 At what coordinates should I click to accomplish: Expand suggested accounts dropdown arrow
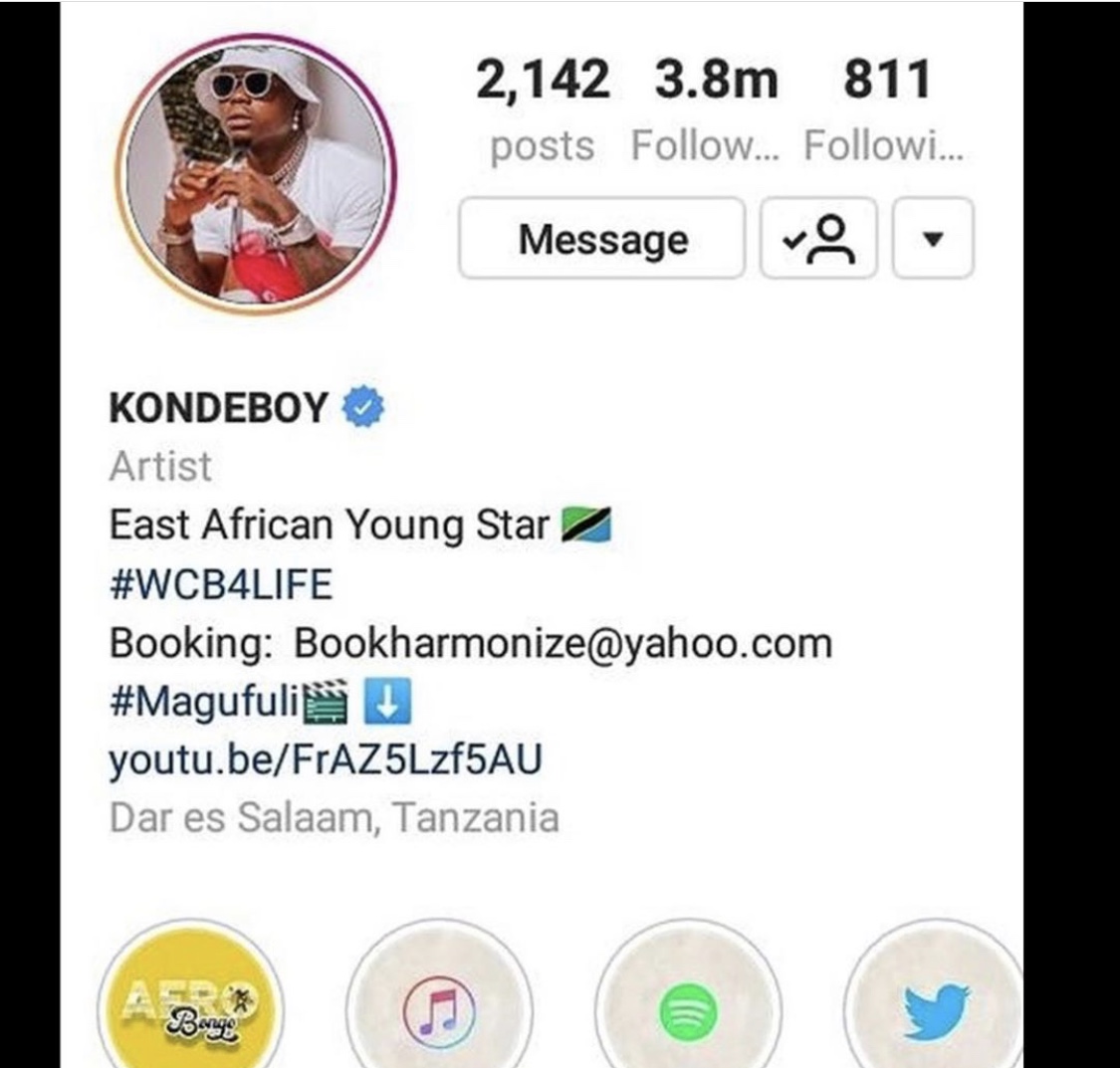[932, 239]
